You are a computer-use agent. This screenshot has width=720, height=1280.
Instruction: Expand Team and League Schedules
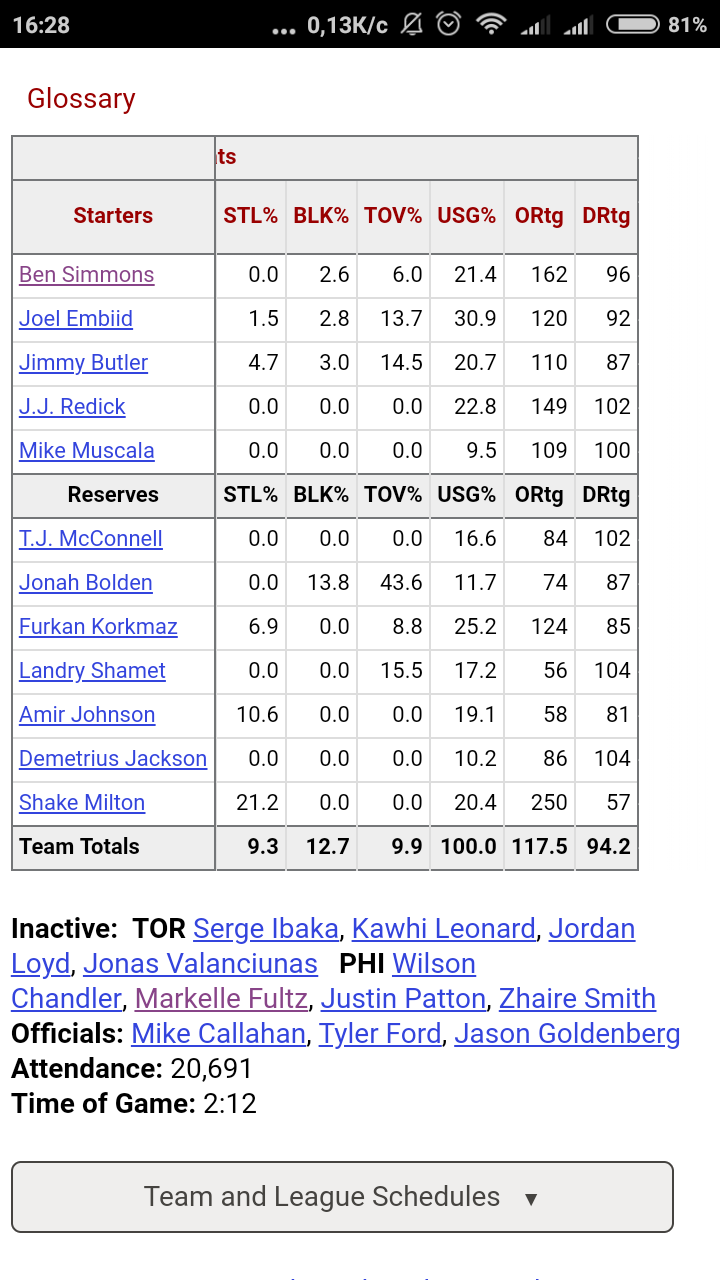click(342, 1197)
